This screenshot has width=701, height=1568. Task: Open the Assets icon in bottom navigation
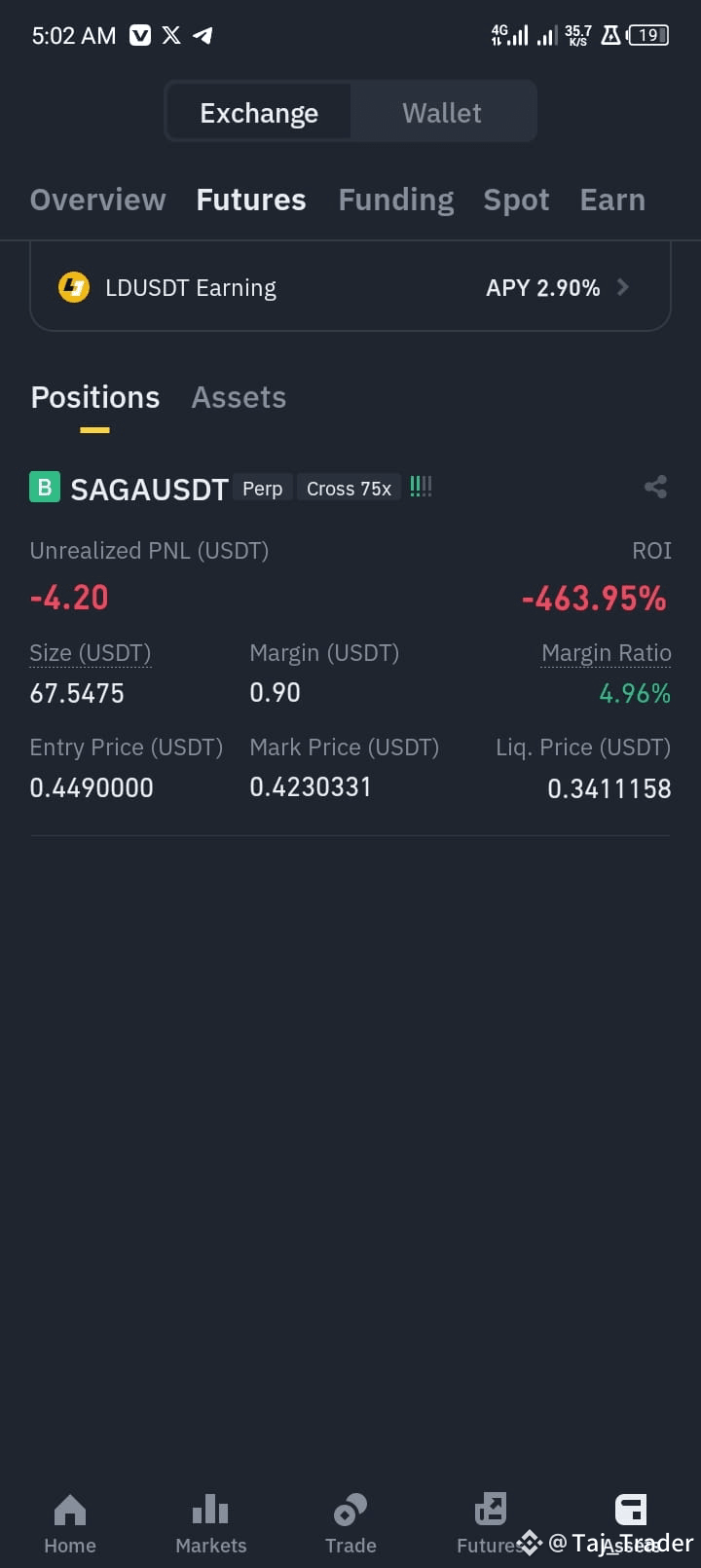631,1518
